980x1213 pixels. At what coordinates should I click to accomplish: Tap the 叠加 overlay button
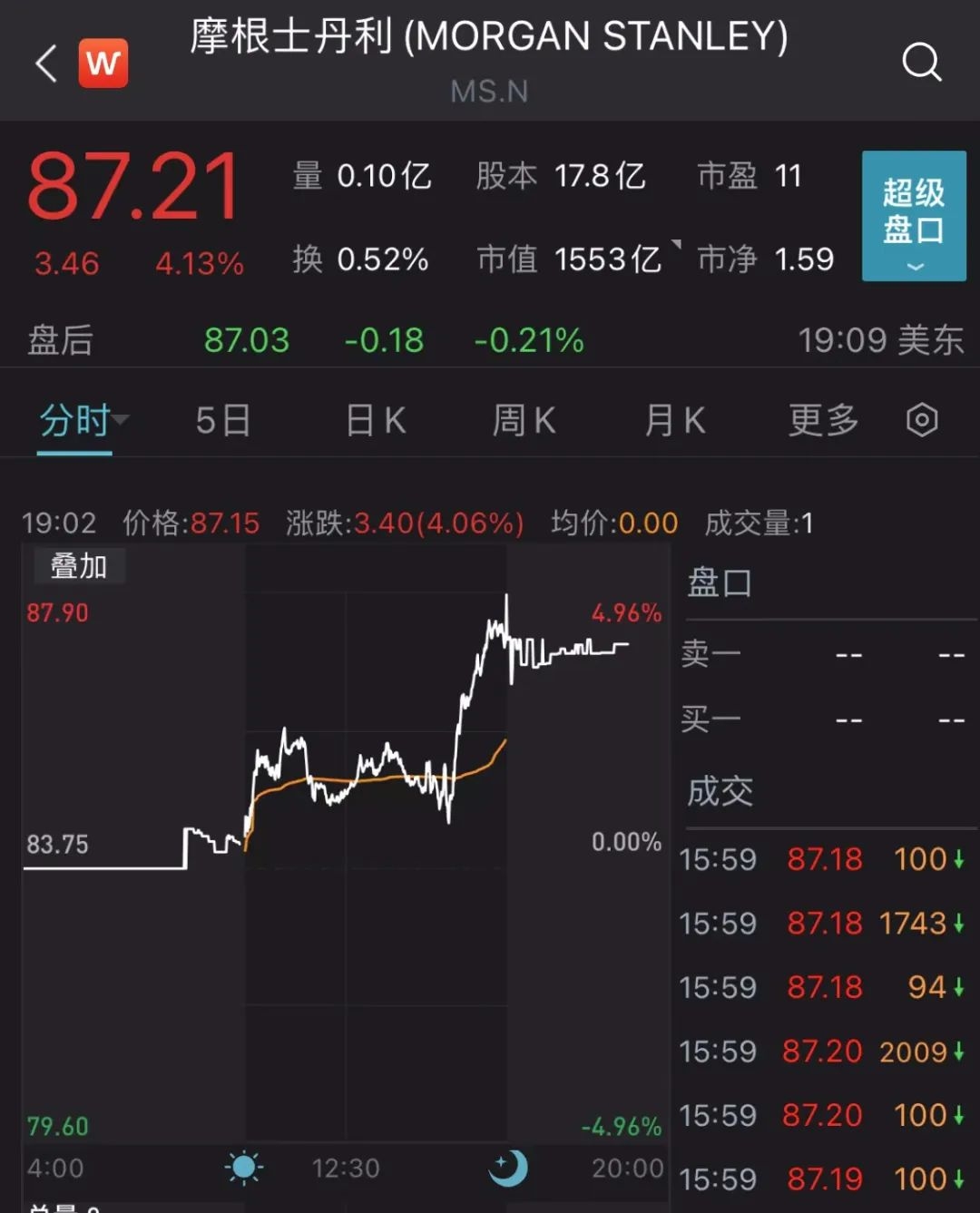79,566
